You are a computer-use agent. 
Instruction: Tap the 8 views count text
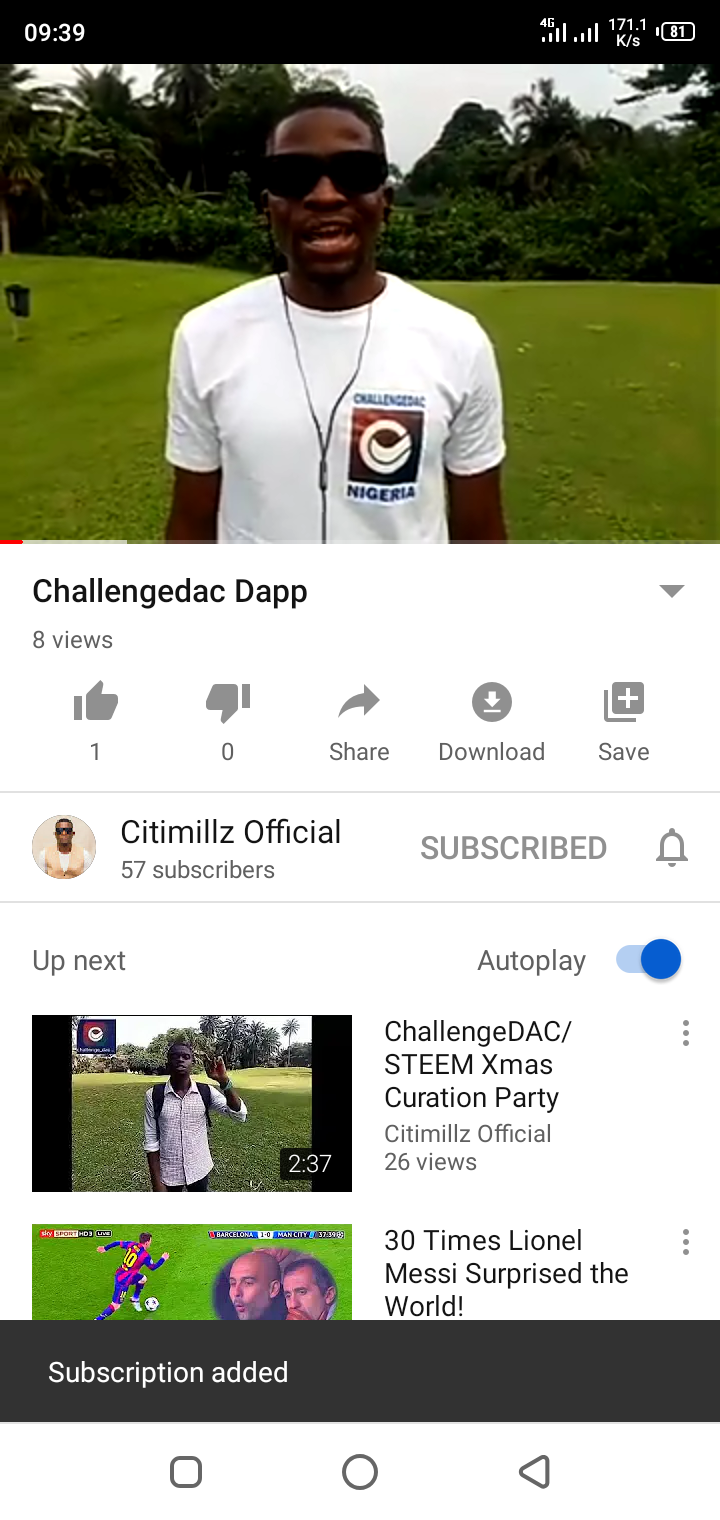click(72, 639)
